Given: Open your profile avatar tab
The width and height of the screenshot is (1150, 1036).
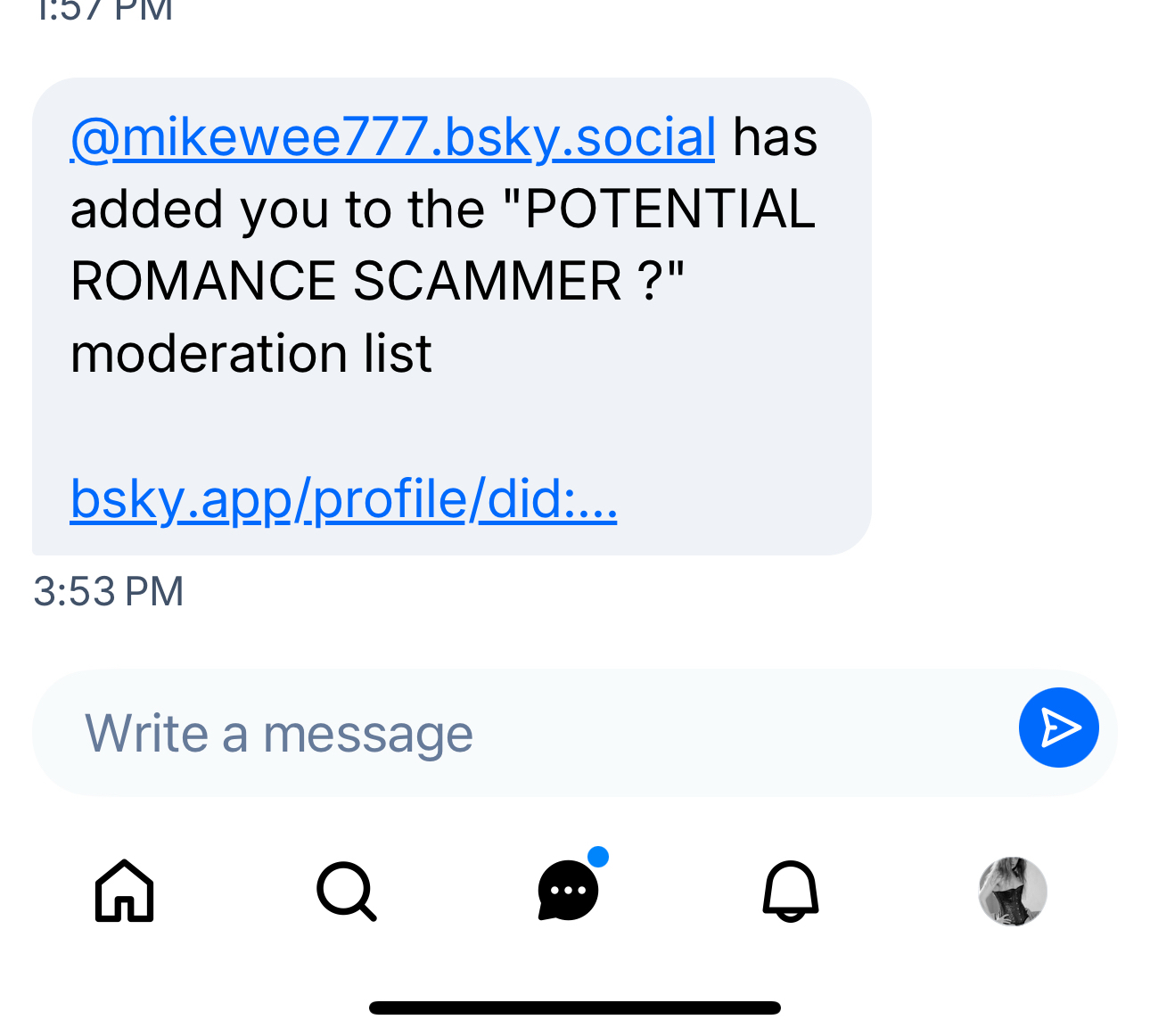Looking at the screenshot, I should pos(1012,891).
